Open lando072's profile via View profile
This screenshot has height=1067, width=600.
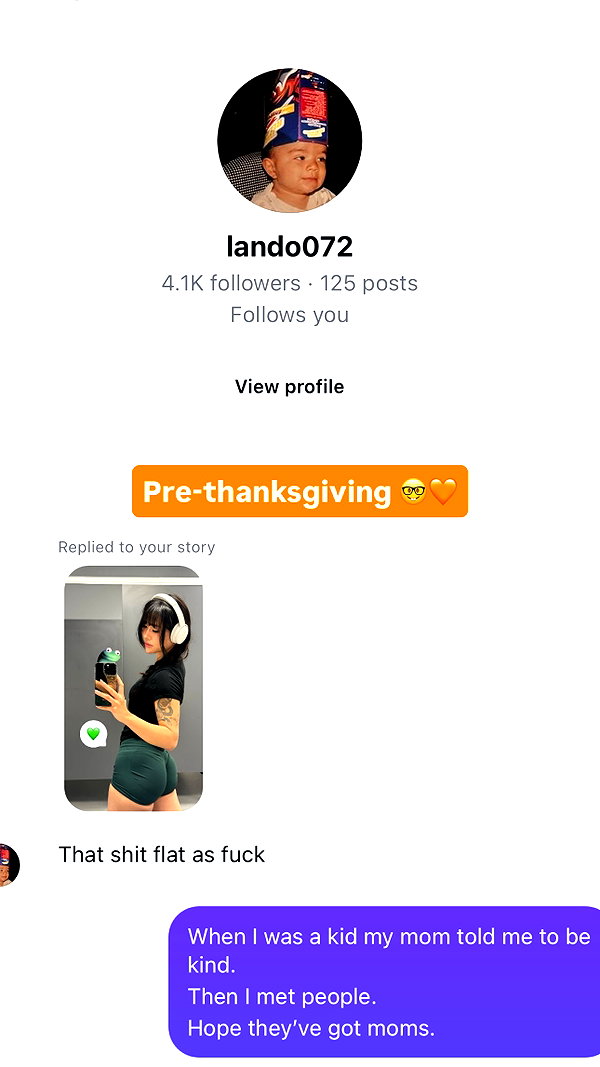[289, 387]
